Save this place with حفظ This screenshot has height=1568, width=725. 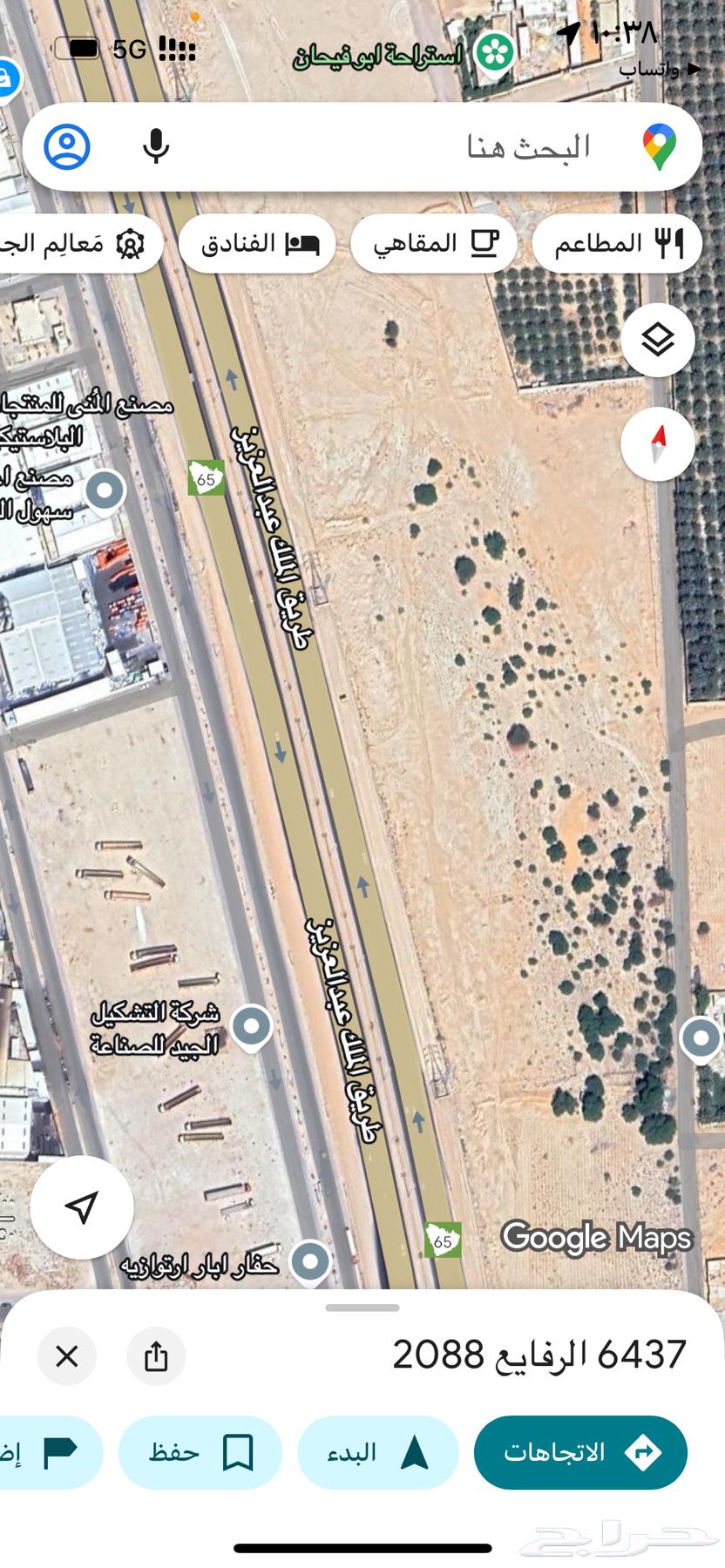[x=200, y=1452]
